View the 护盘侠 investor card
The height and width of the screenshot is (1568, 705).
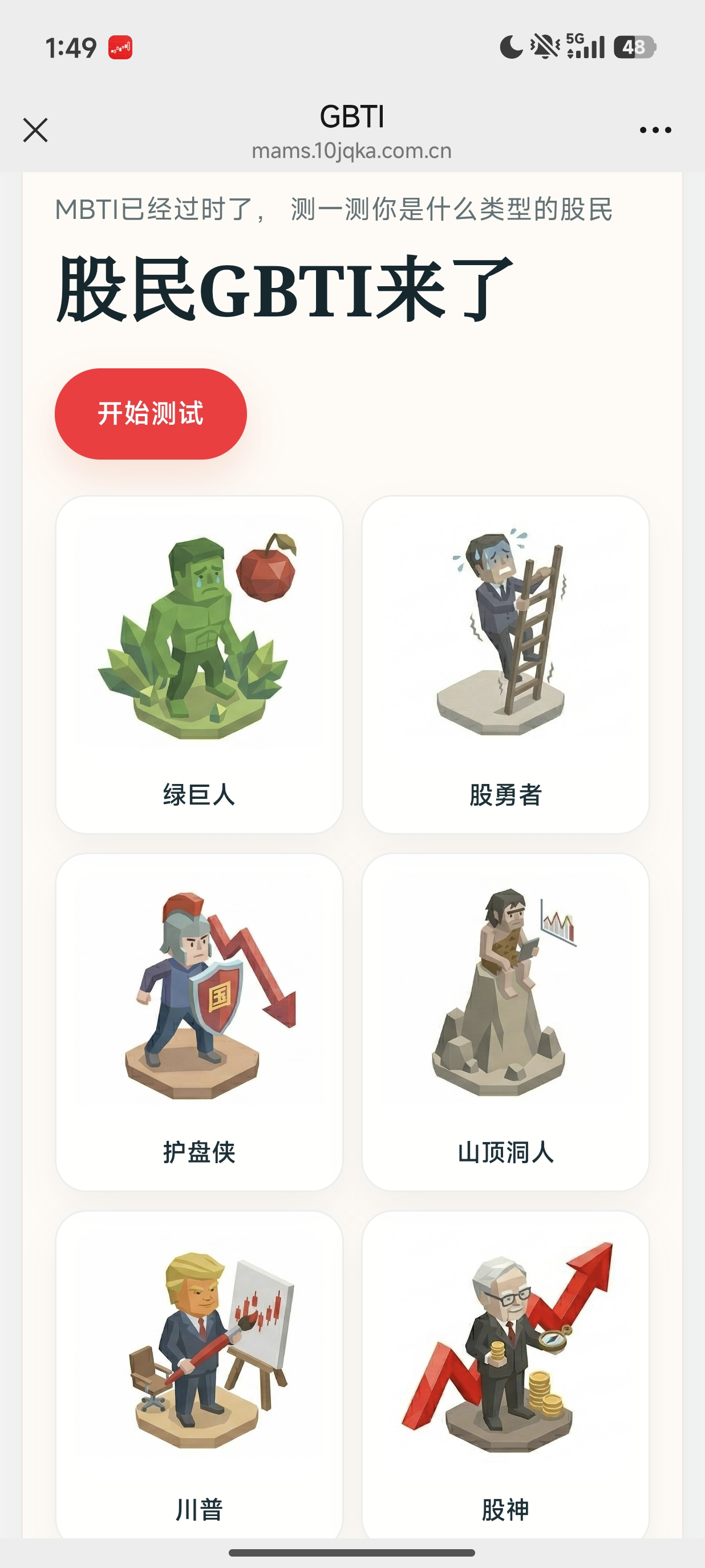(199, 1021)
